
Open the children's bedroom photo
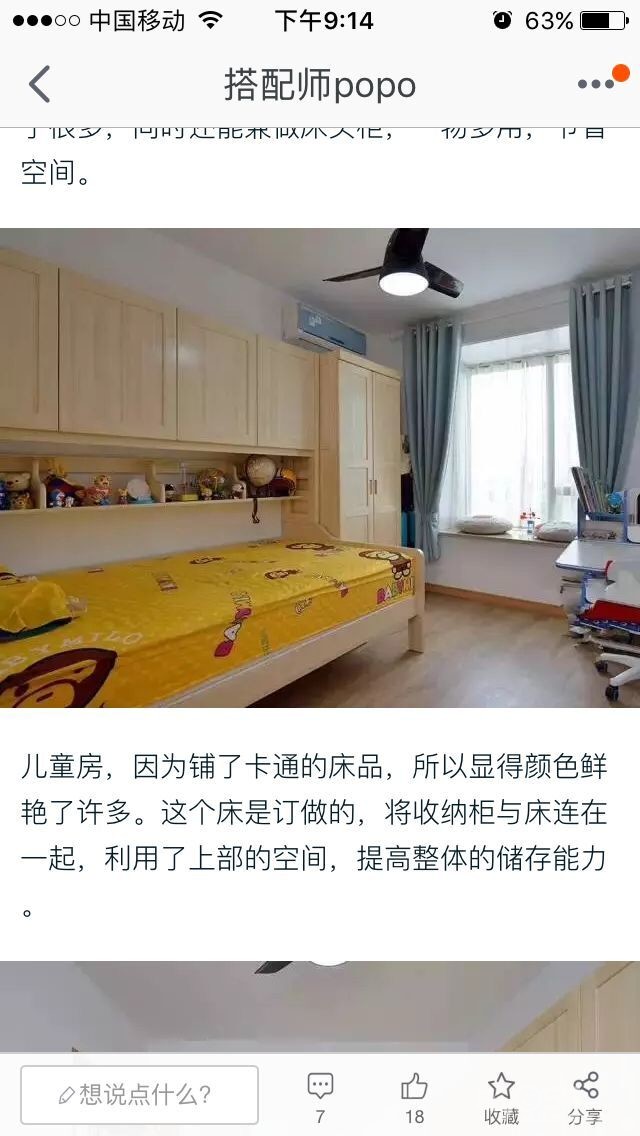(320, 468)
